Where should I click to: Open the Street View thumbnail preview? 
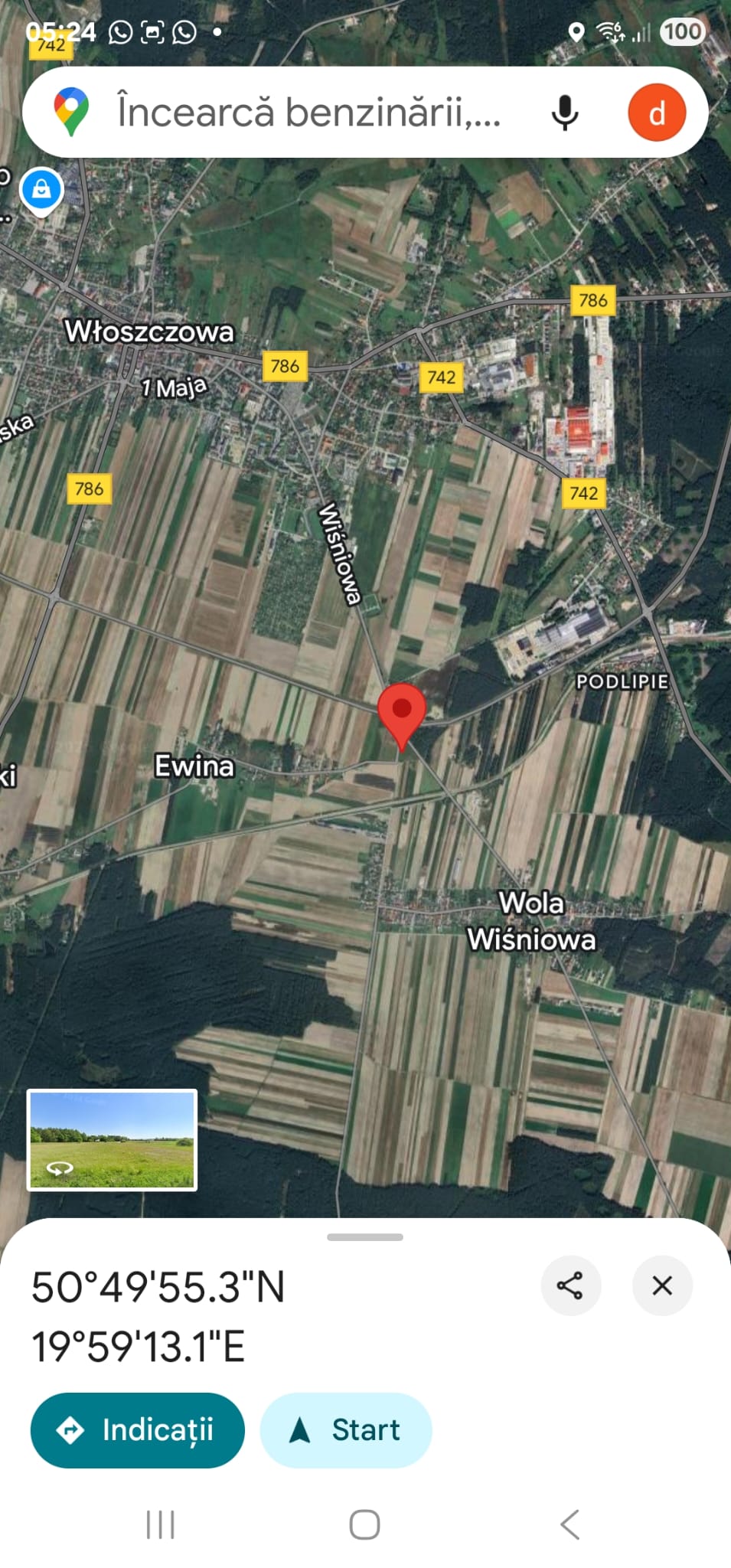point(112,1139)
